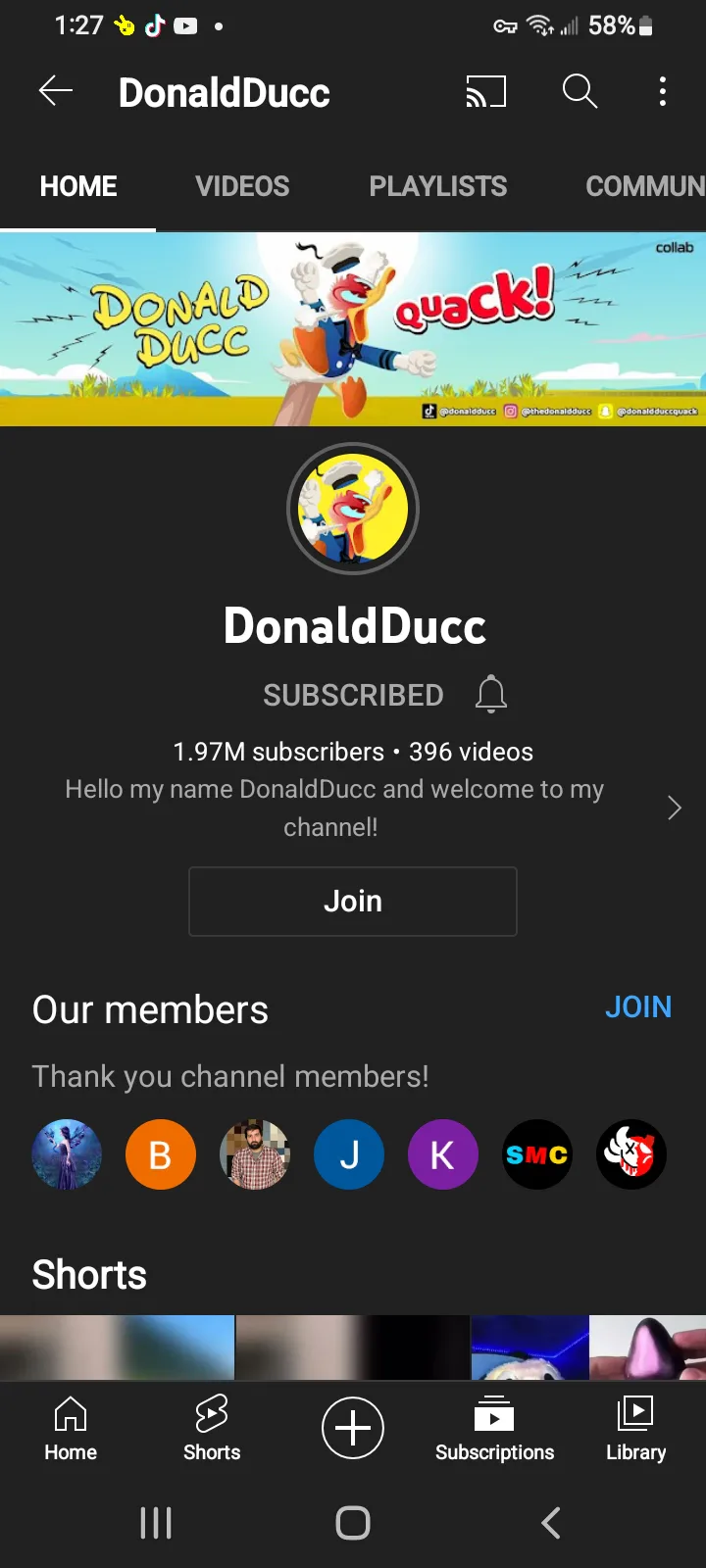Open the Subscriptions feed
Viewport: 706px width, 1568px height.
pos(494,1428)
